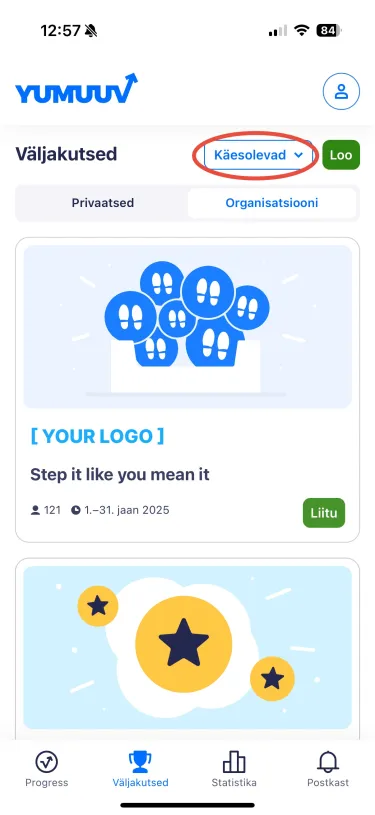Open the Statistika tab
The height and width of the screenshot is (815, 375).
(x=234, y=769)
